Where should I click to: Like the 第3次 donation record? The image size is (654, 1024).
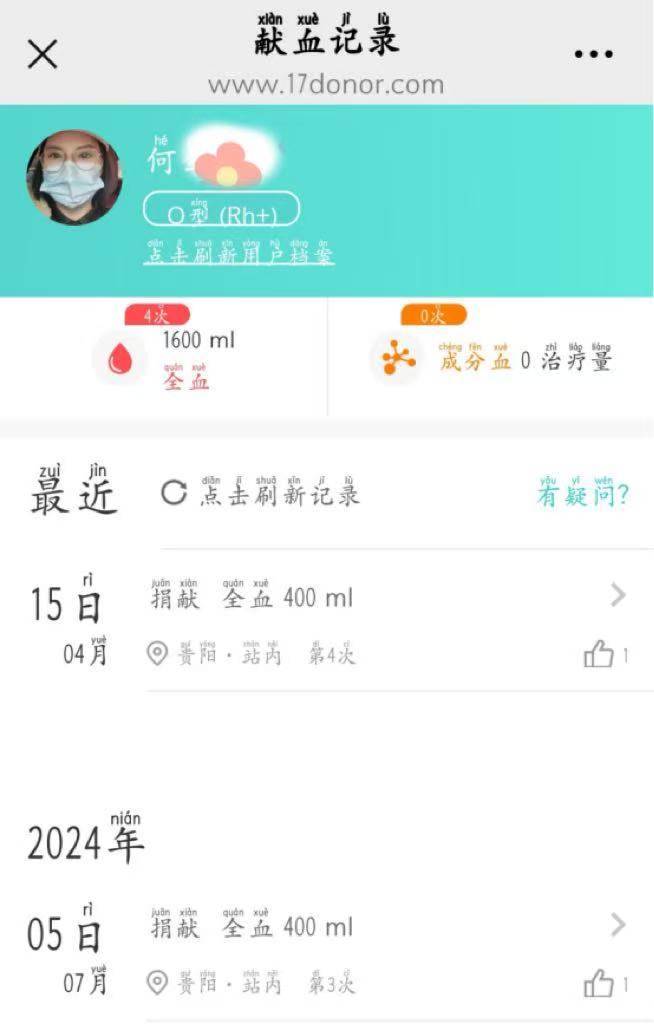(599, 985)
